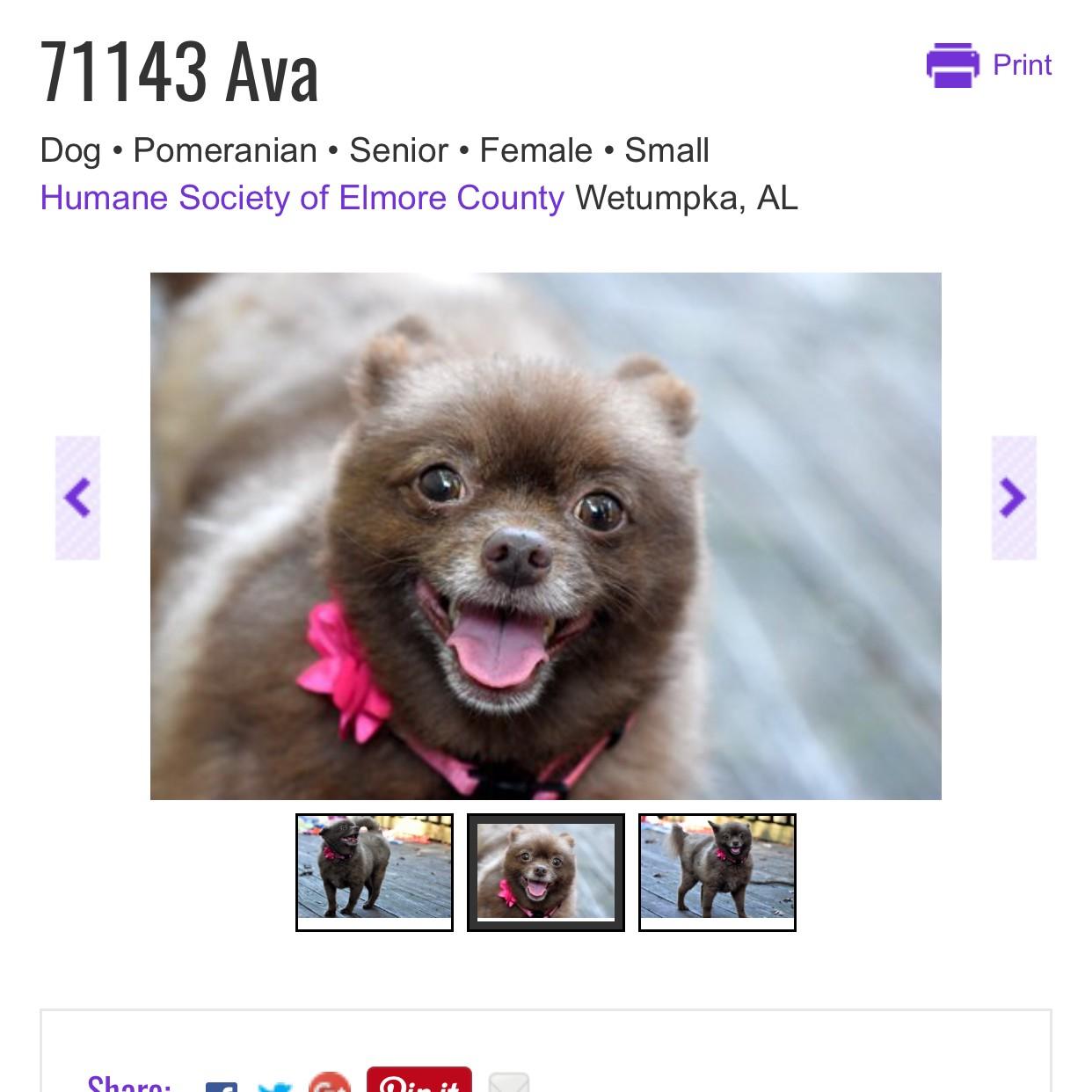Show the next photo with right arrow
The height and width of the screenshot is (1092, 1092).
pos(1014,498)
